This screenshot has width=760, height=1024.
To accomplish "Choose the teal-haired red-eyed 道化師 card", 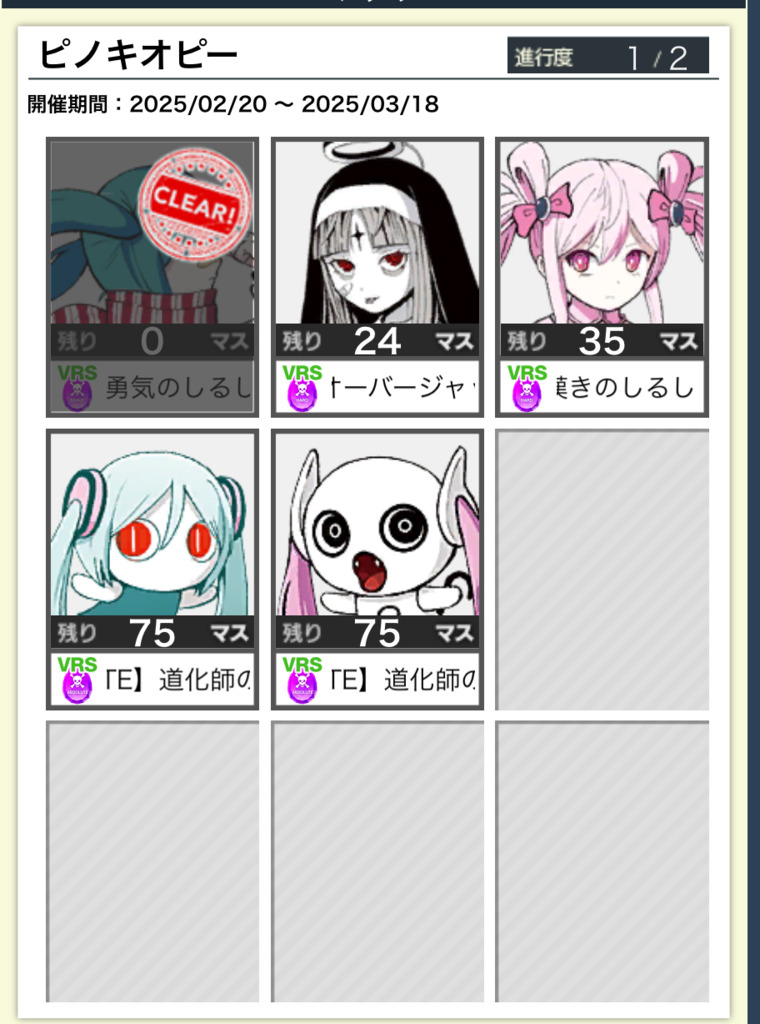I will point(152,568).
